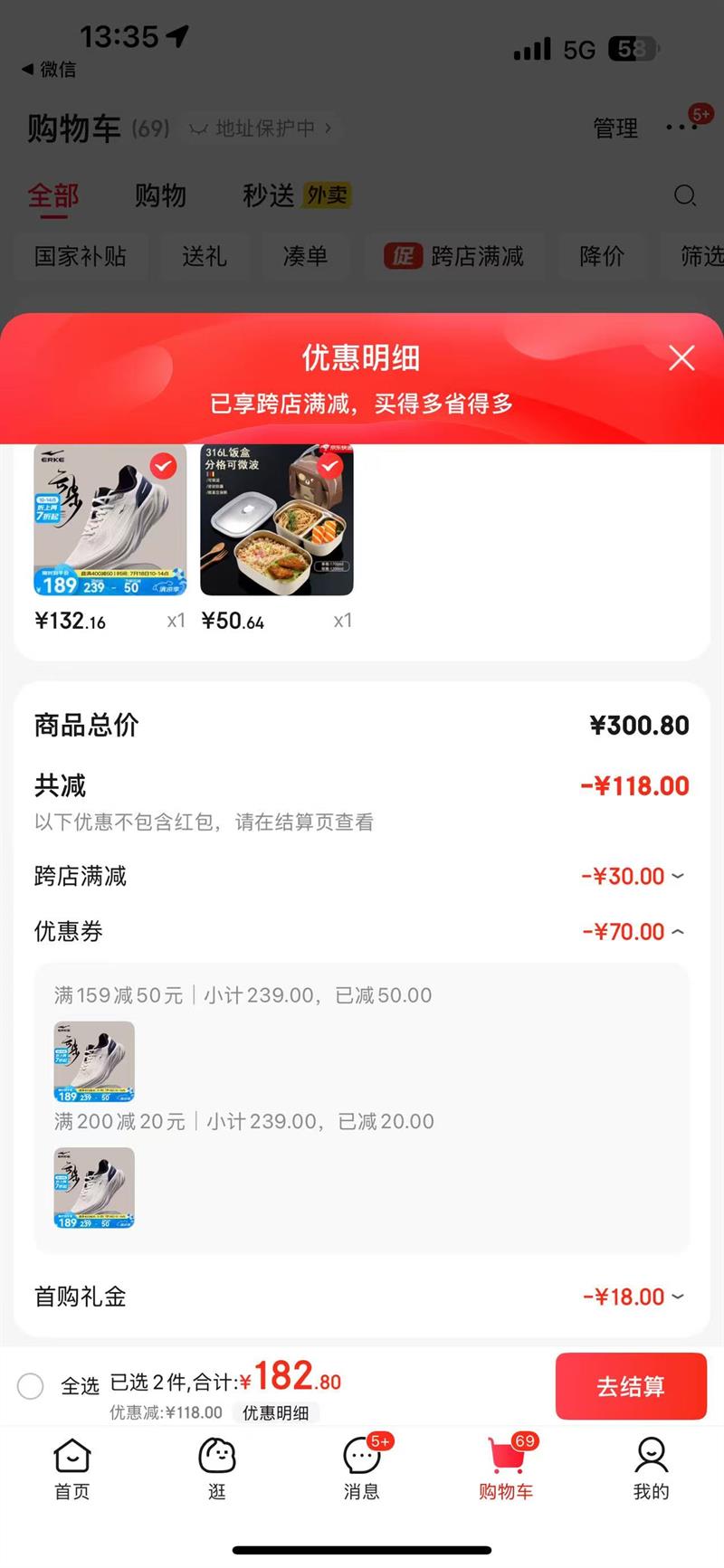Return to 微信 via the back link
This screenshot has height=1568, width=724.
(50, 70)
